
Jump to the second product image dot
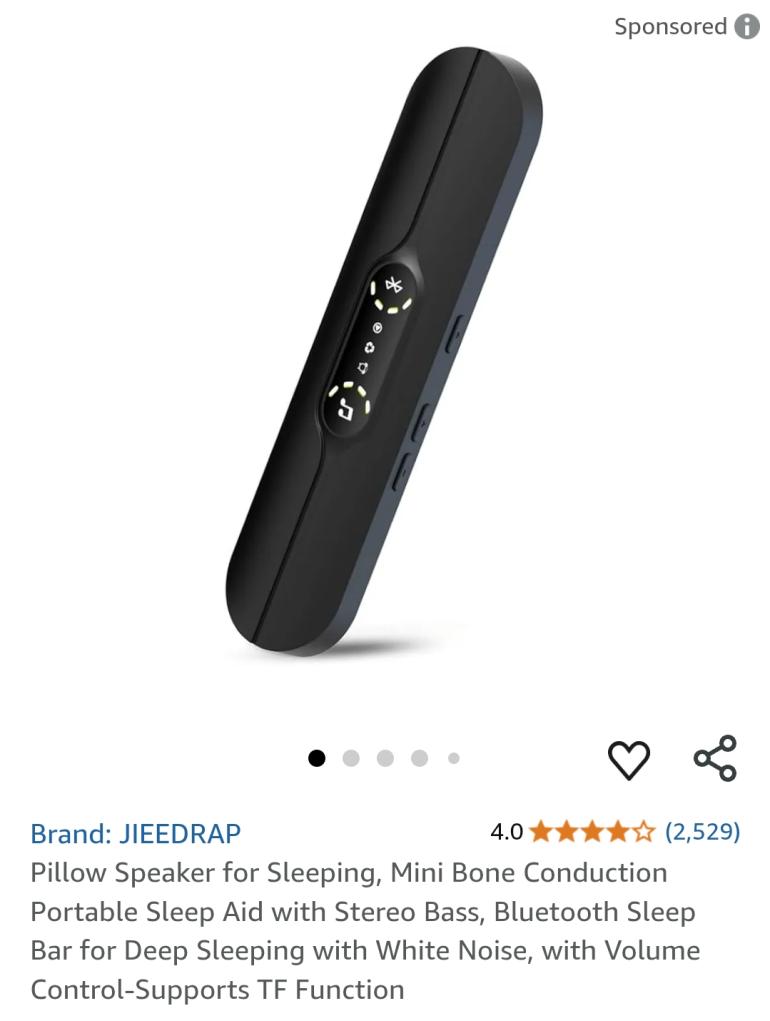351,758
